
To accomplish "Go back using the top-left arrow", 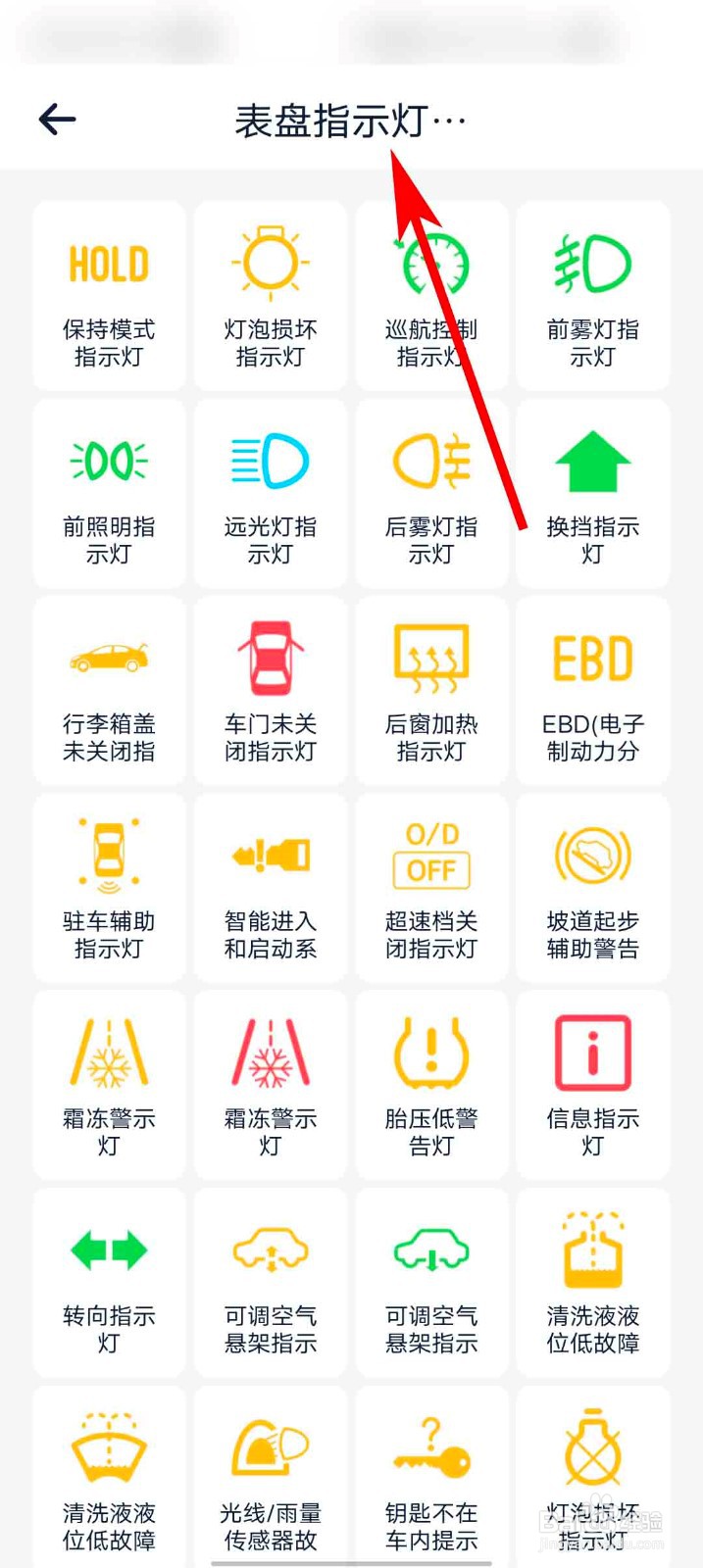I will pyautogui.click(x=57, y=120).
